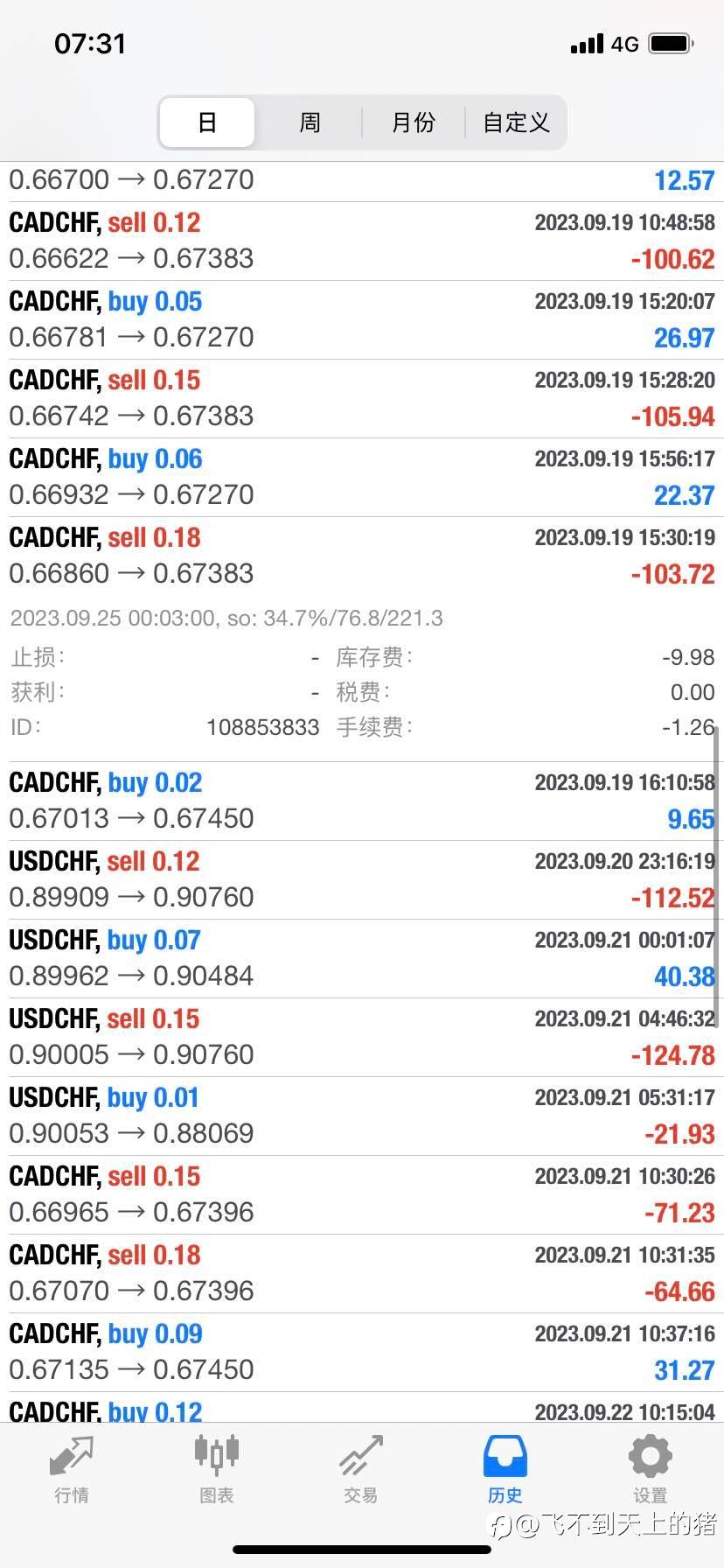Switch to the 月份 (month) period
Viewport: 724px width, 1568px height.
point(413,122)
